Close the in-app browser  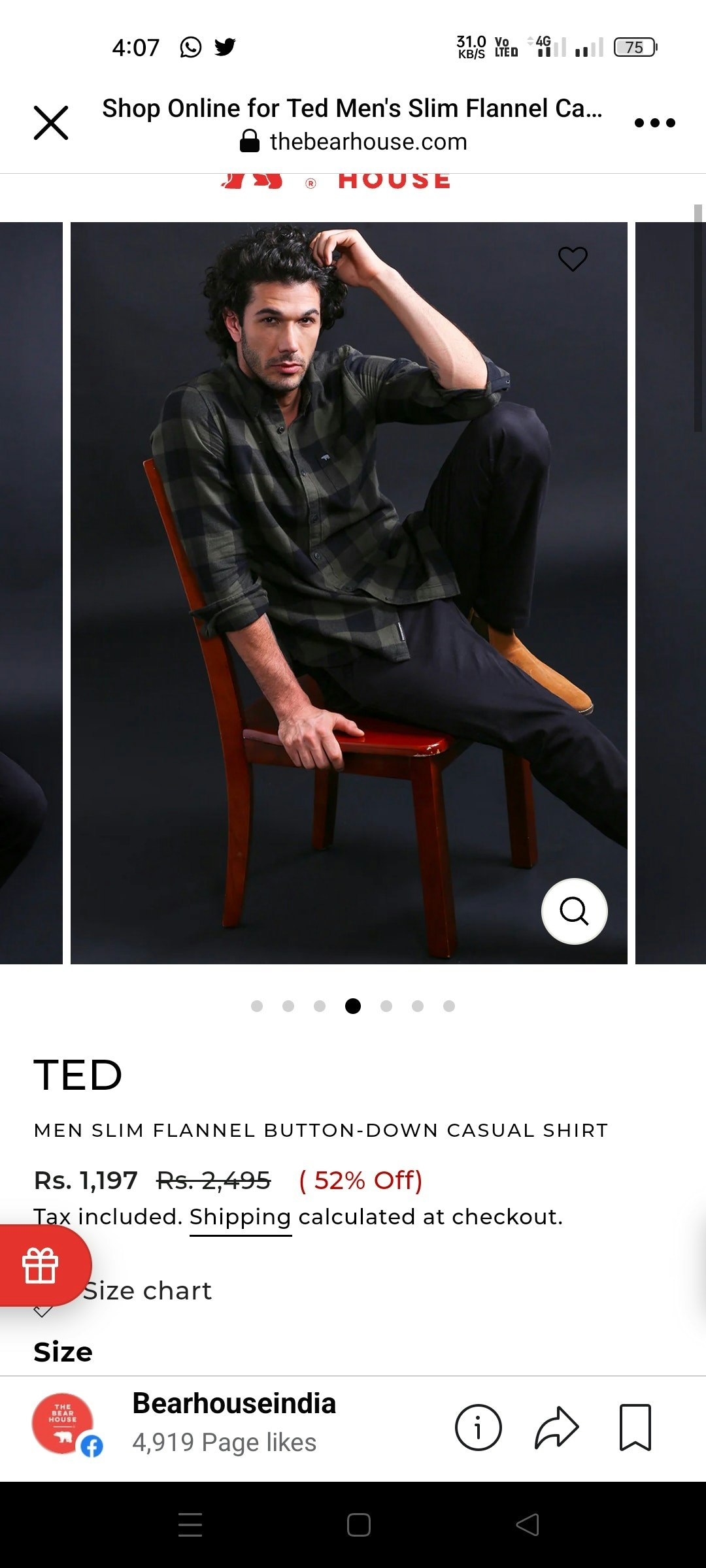51,123
